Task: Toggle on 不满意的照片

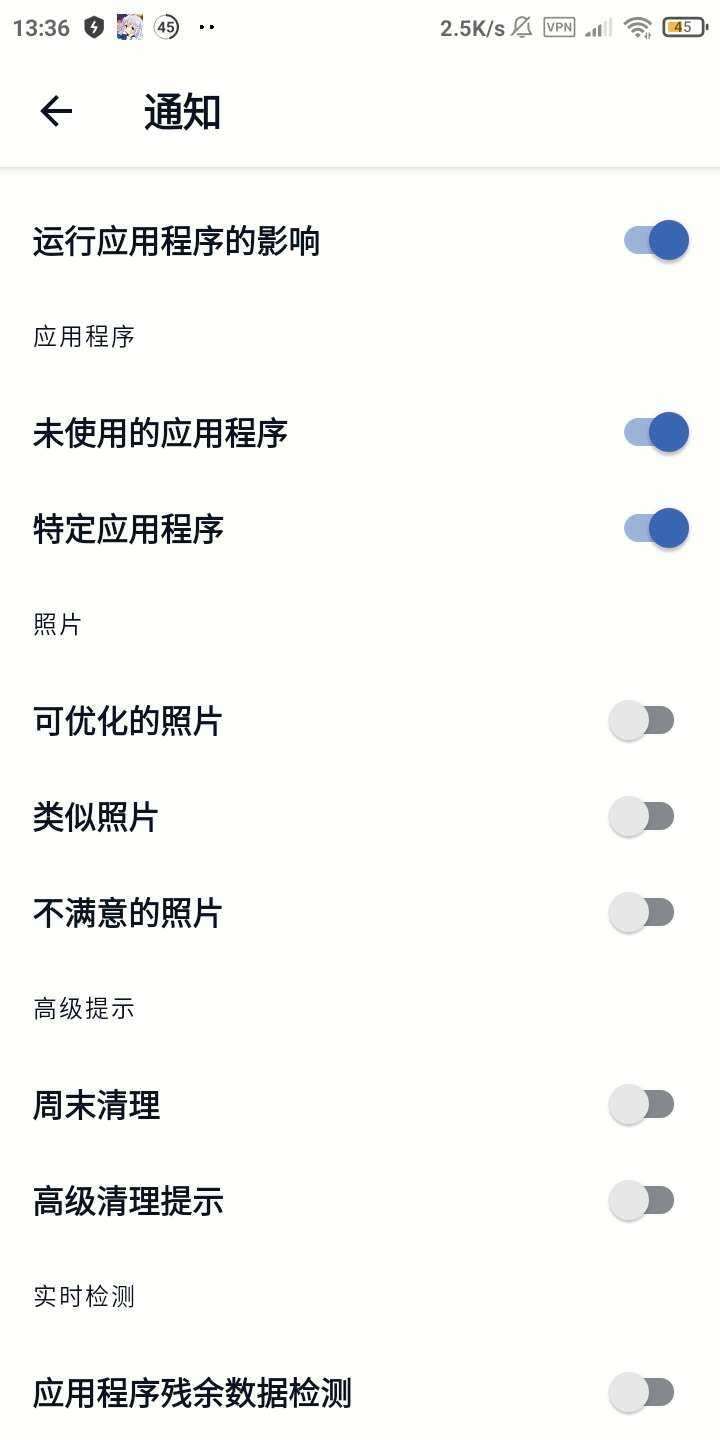Action: pos(642,913)
